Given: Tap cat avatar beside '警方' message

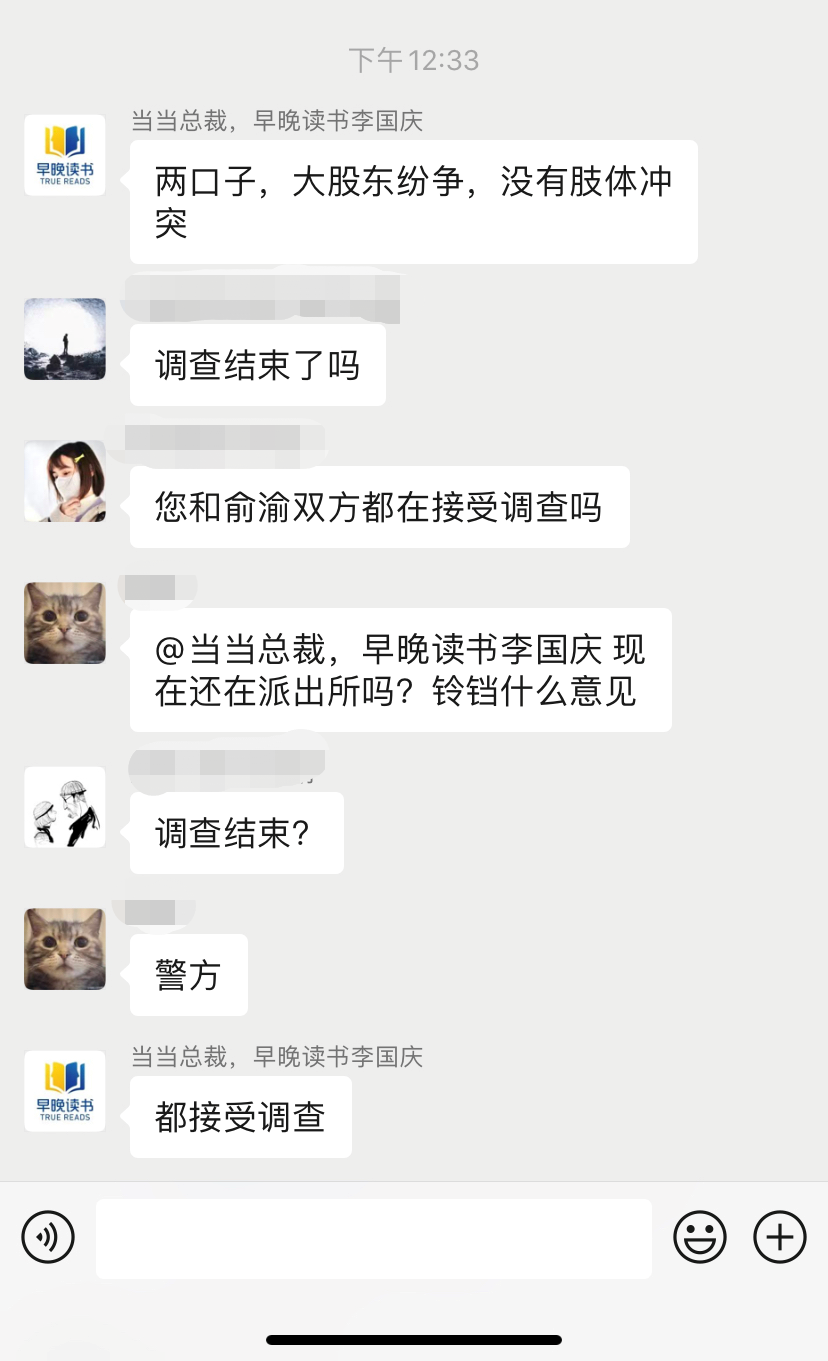Looking at the screenshot, I should [65, 949].
